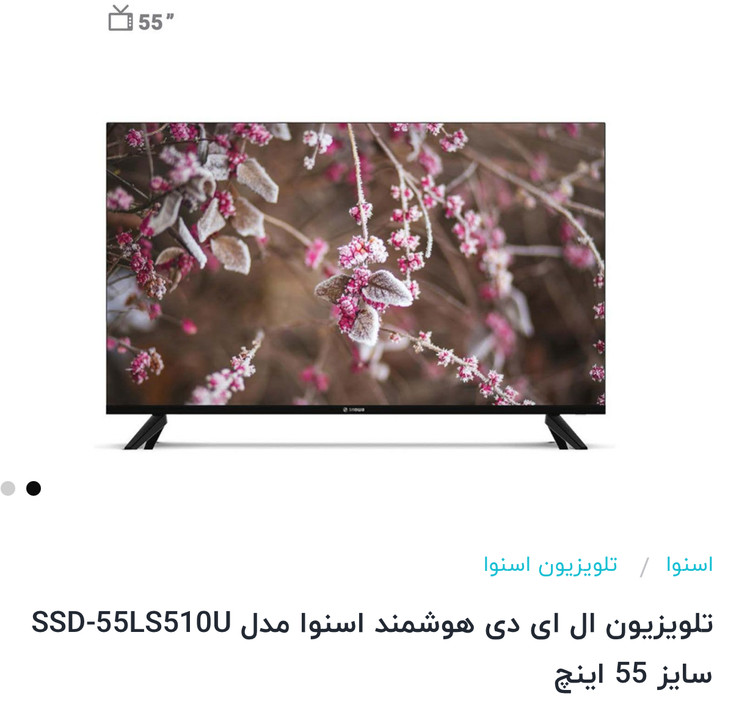Open the تلویزیون اسنوا breadcrumb link
750x702 pixels.
(551, 565)
